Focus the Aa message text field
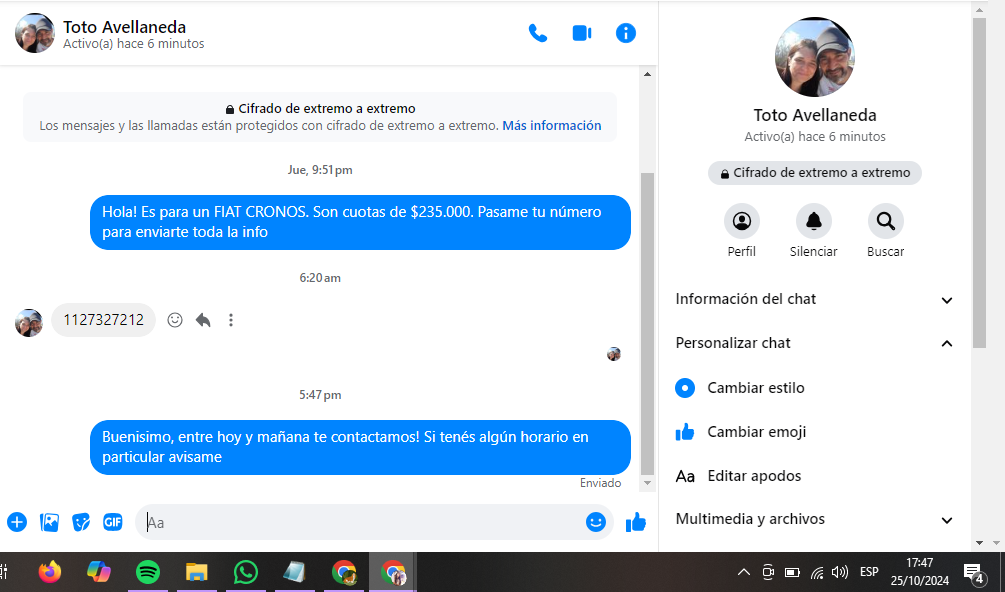The image size is (1005, 592). 360,522
